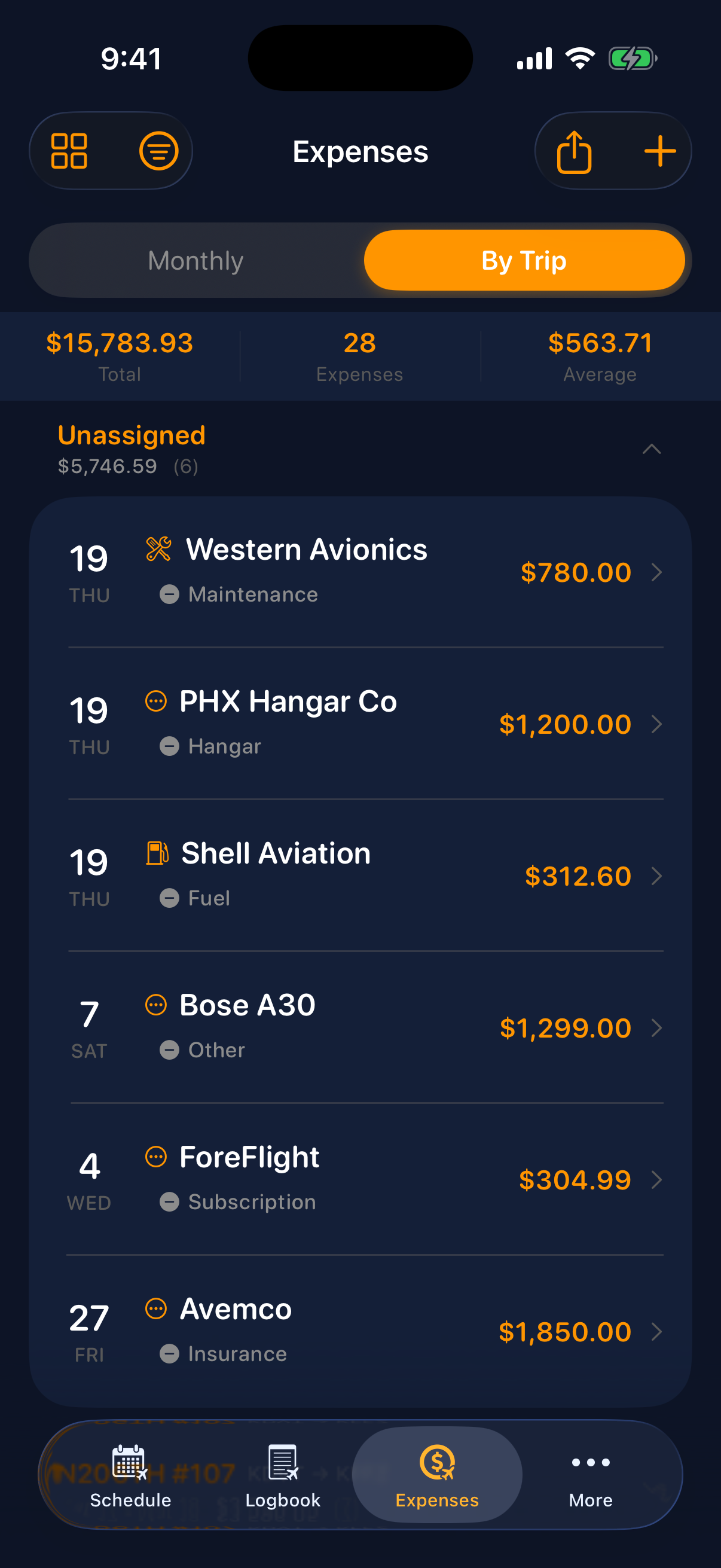Select the Maintenance wrench icon on Western Avionics

pyautogui.click(x=158, y=548)
